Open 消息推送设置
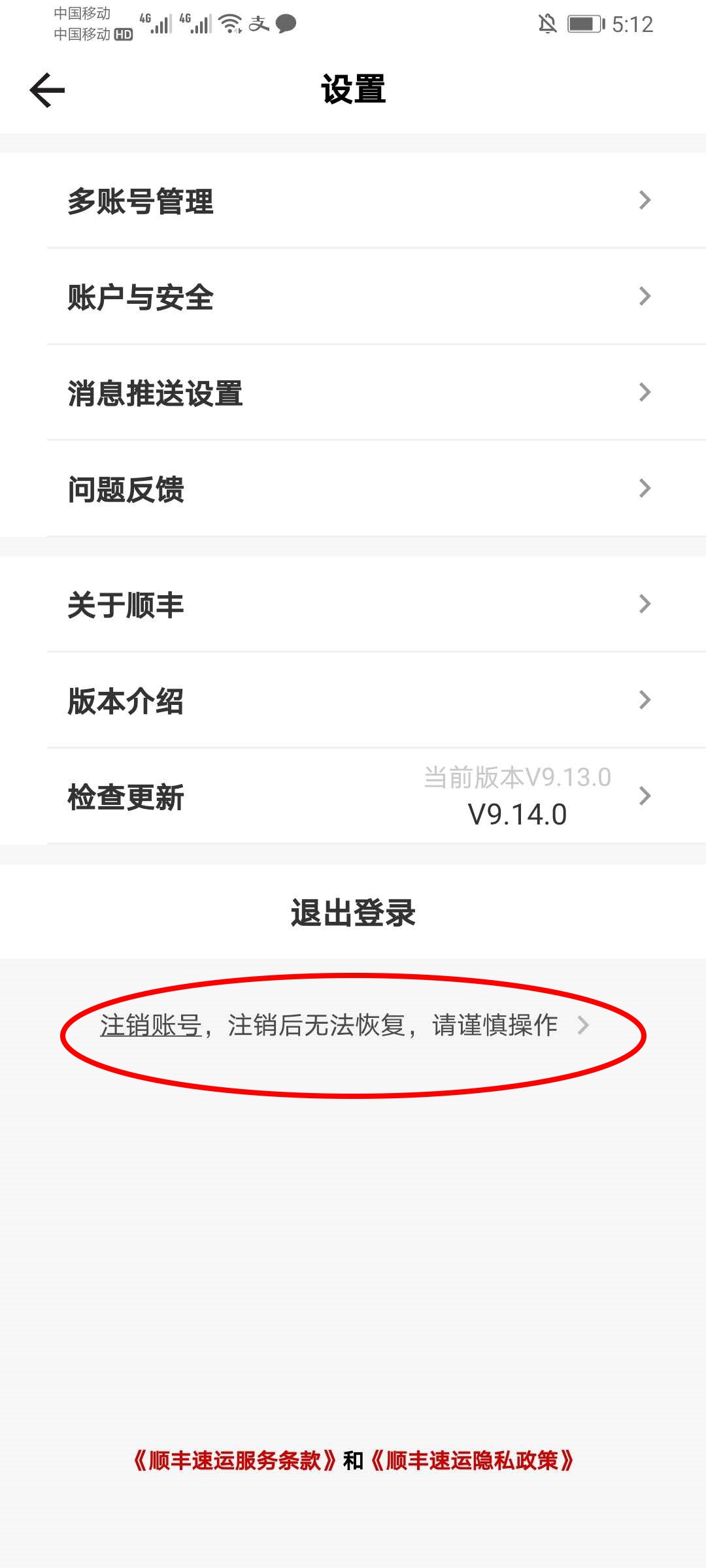 click(x=353, y=393)
